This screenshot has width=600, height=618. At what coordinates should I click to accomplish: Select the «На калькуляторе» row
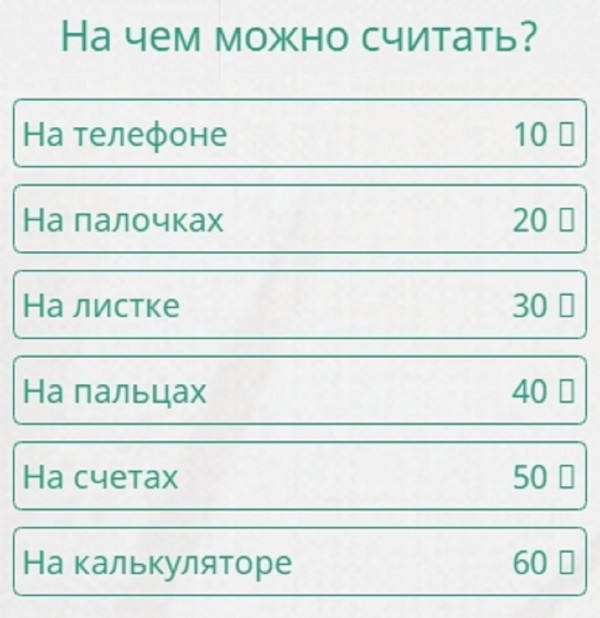(x=299, y=562)
